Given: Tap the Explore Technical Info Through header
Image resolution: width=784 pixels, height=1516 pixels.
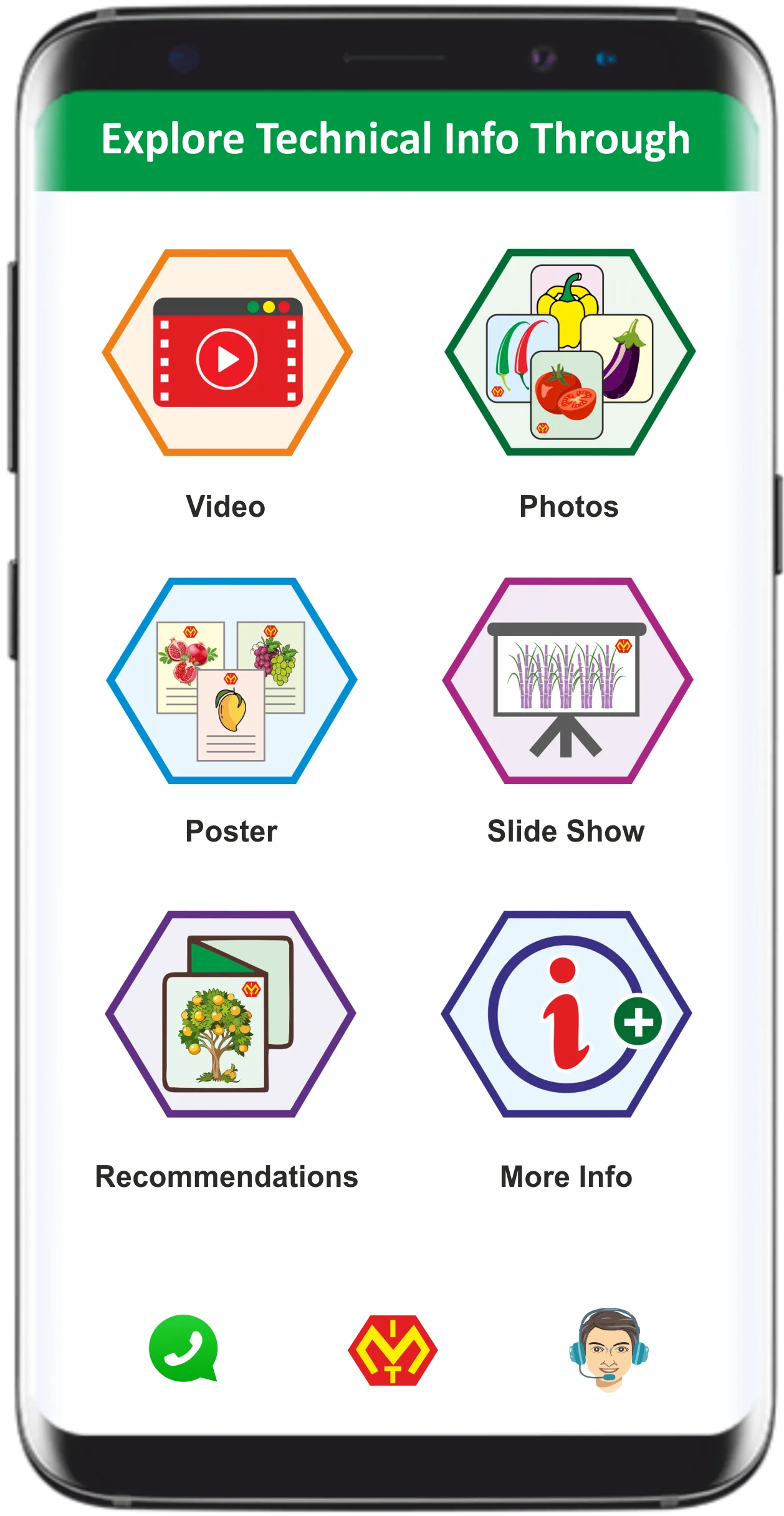Looking at the screenshot, I should click(x=396, y=139).
